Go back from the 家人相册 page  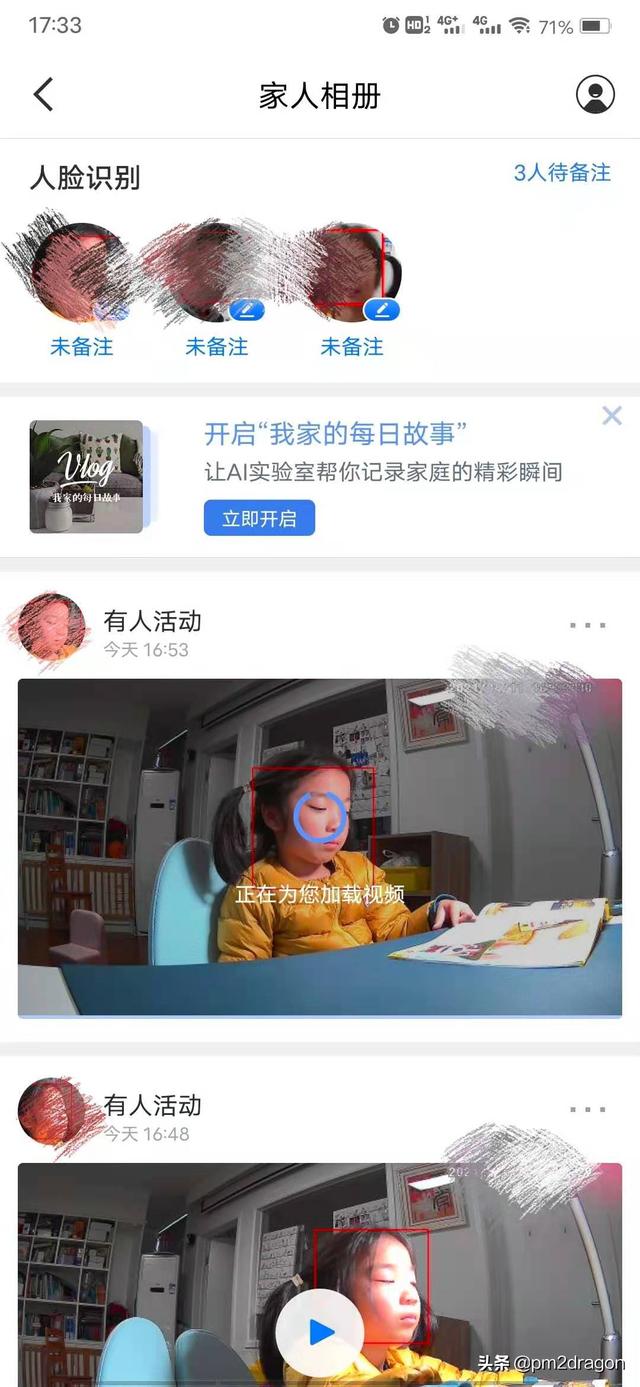click(x=43, y=95)
